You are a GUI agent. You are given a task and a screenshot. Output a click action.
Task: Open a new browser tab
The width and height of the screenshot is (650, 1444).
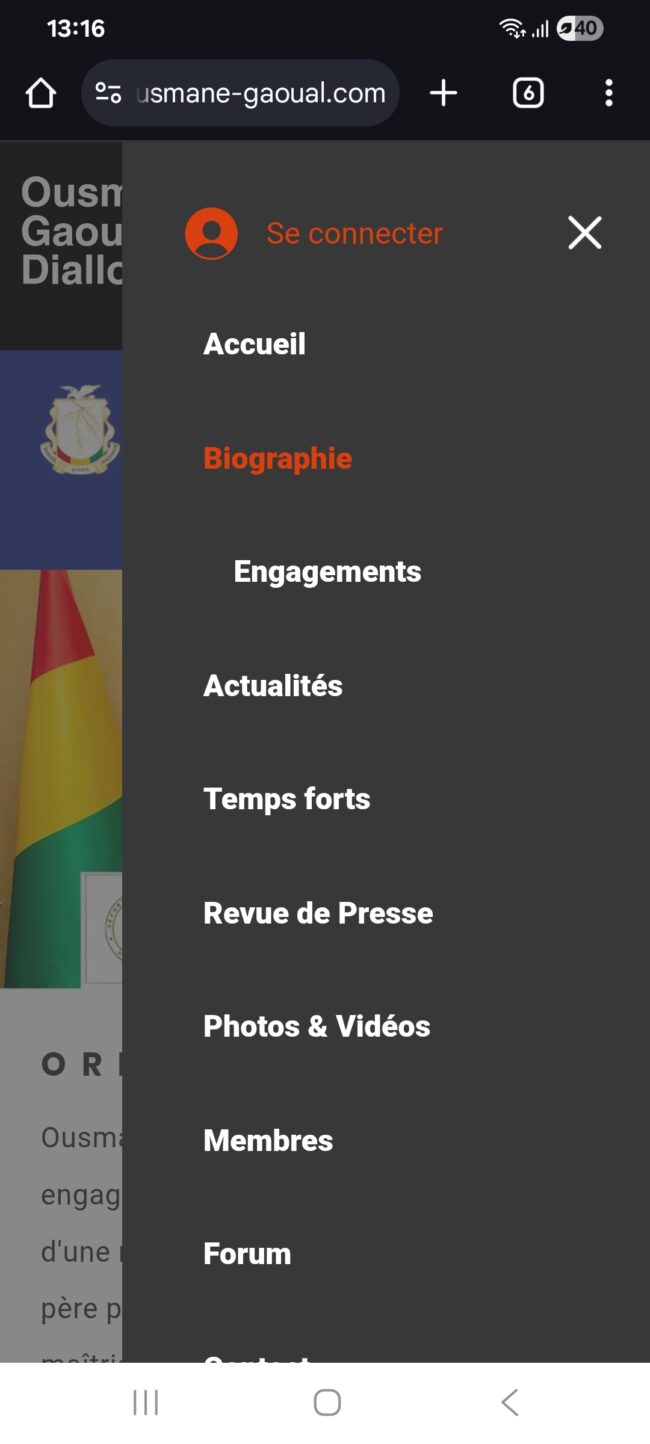pos(443,93)
